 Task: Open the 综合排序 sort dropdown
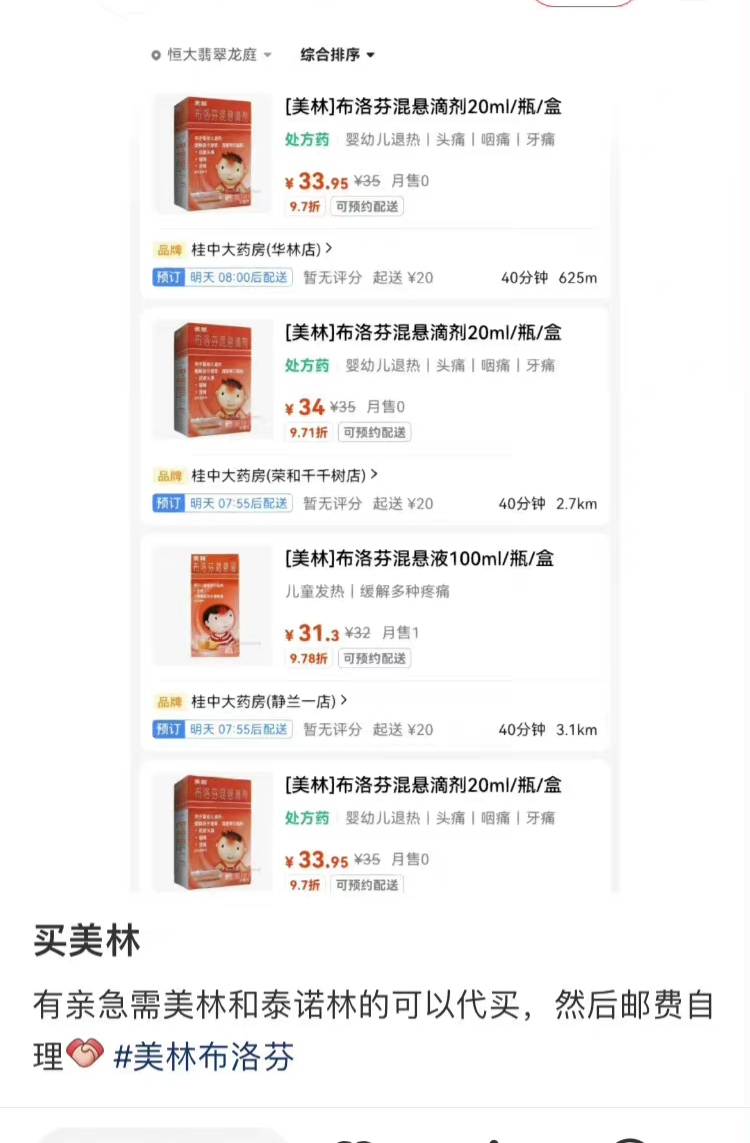coord(336,55)
